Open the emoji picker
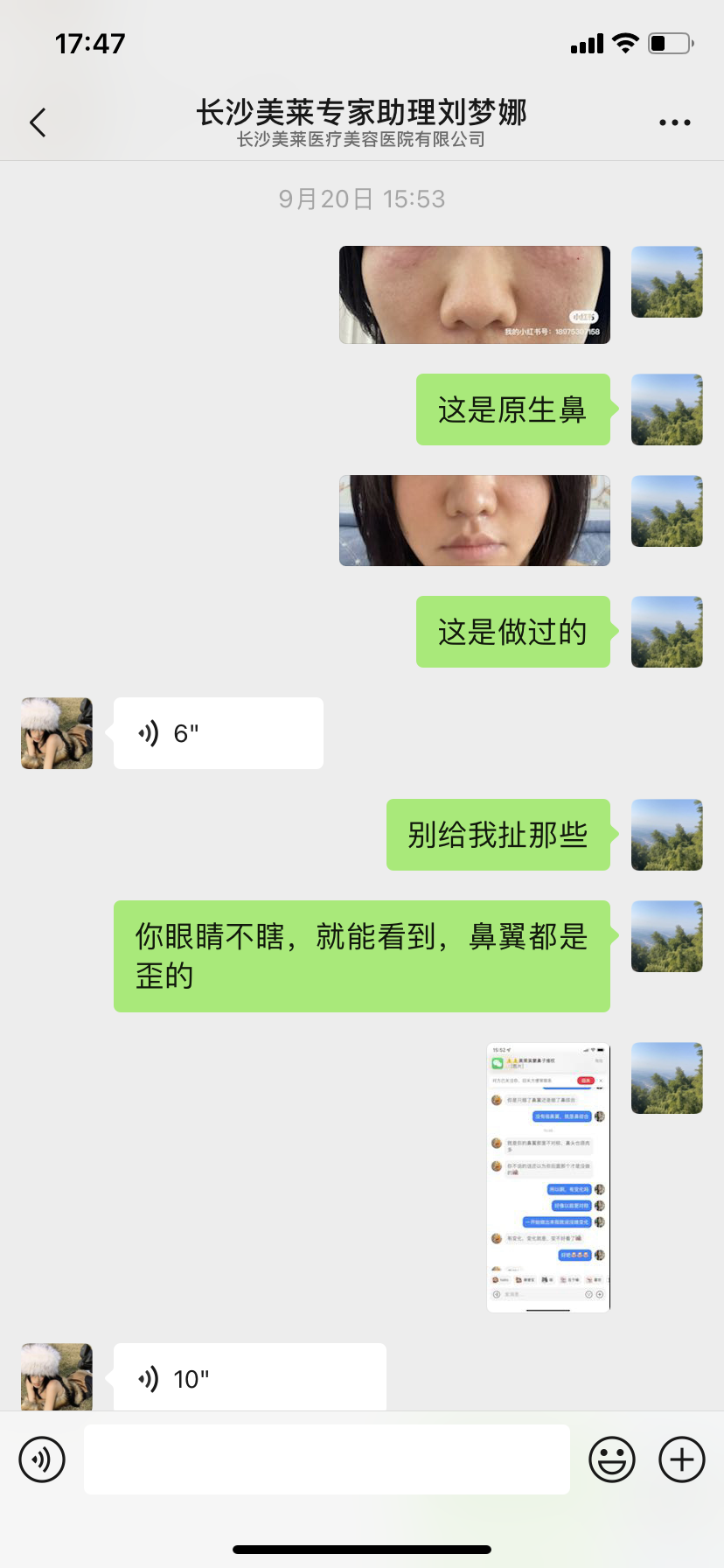The image size is (724, 1568). pyautogui.click(x=613, y=1459)
